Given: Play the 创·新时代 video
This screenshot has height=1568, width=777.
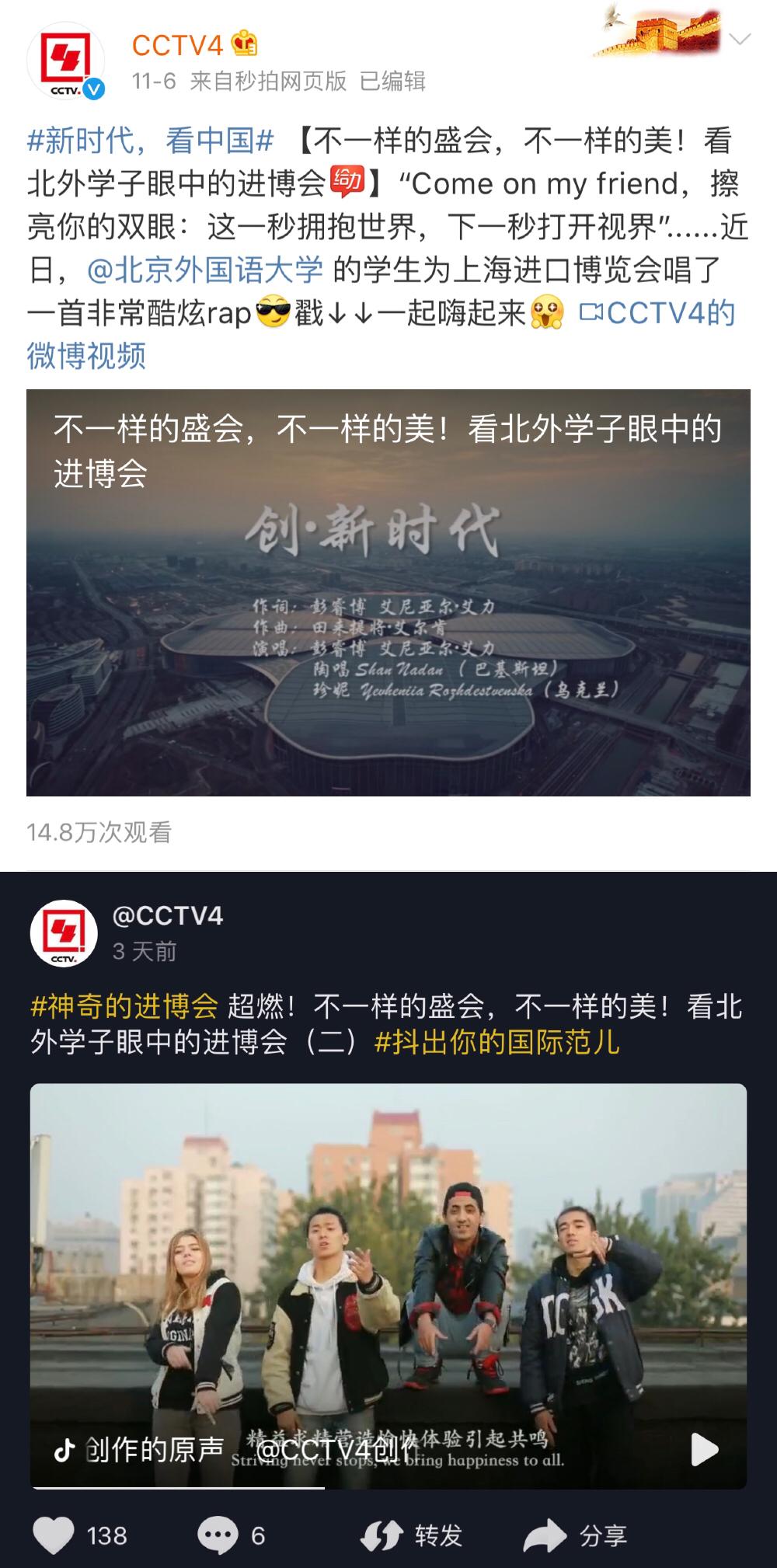Looking at the screenshot, I should point(388,592).
